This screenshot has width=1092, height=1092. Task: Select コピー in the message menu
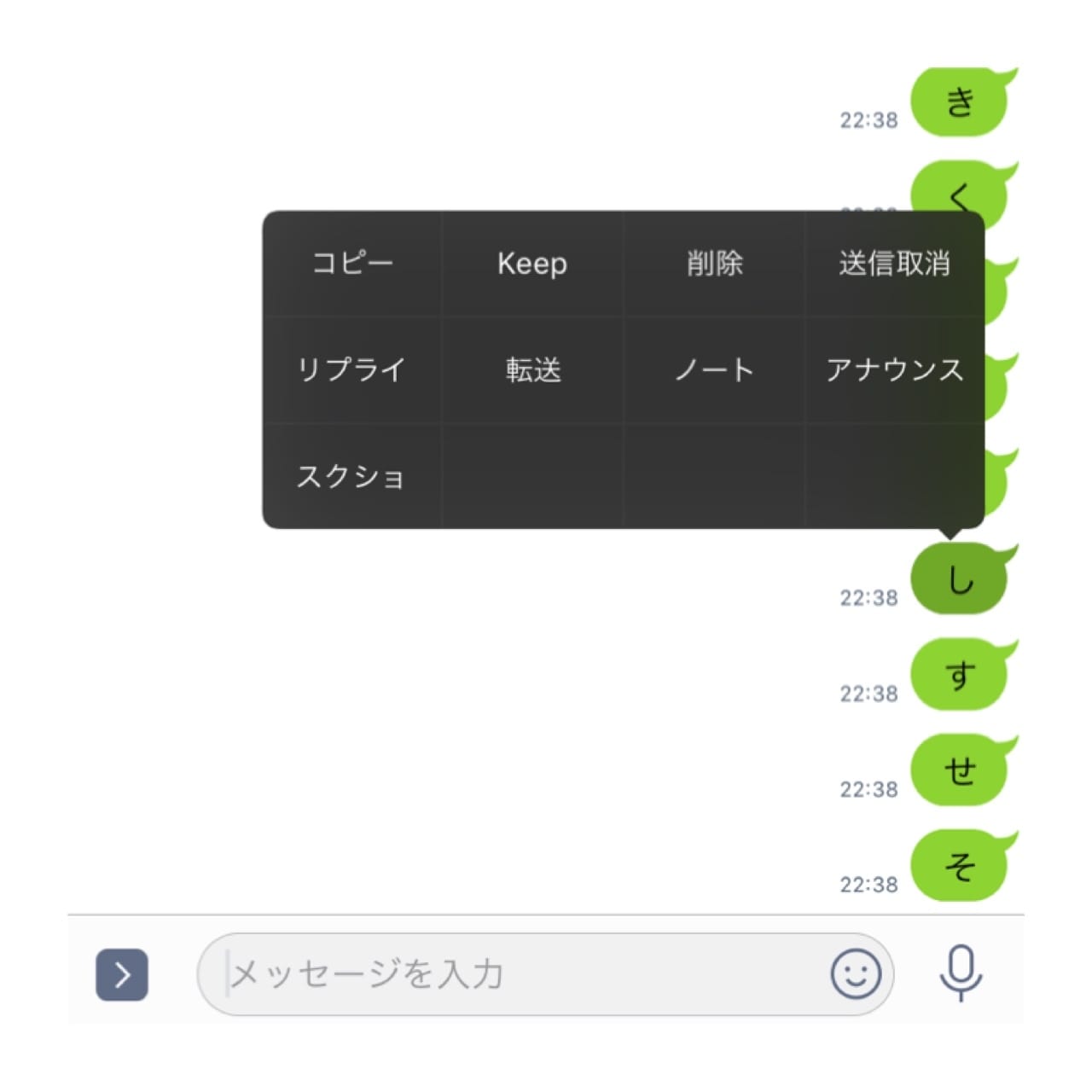coord(352,263)
